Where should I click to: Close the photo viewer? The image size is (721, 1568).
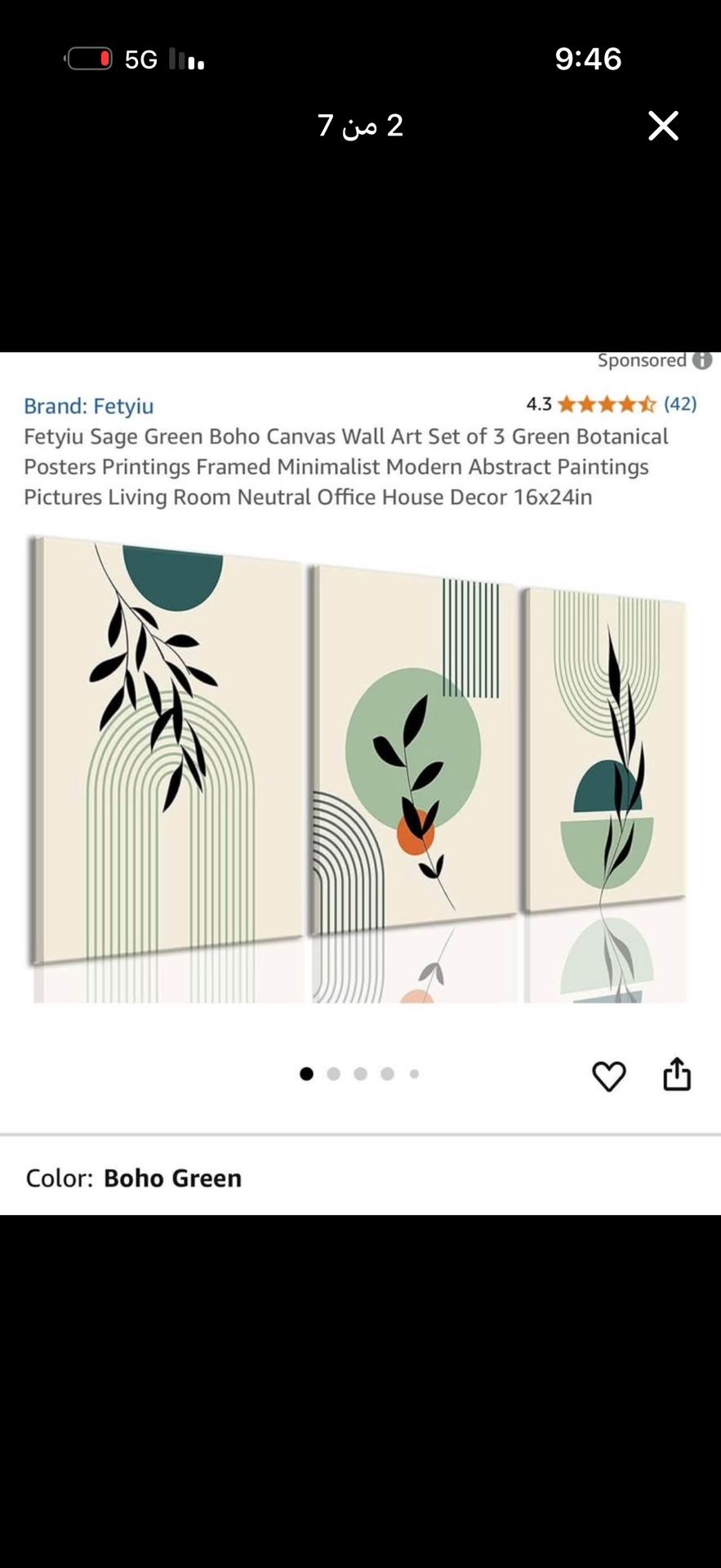point(663,126)
